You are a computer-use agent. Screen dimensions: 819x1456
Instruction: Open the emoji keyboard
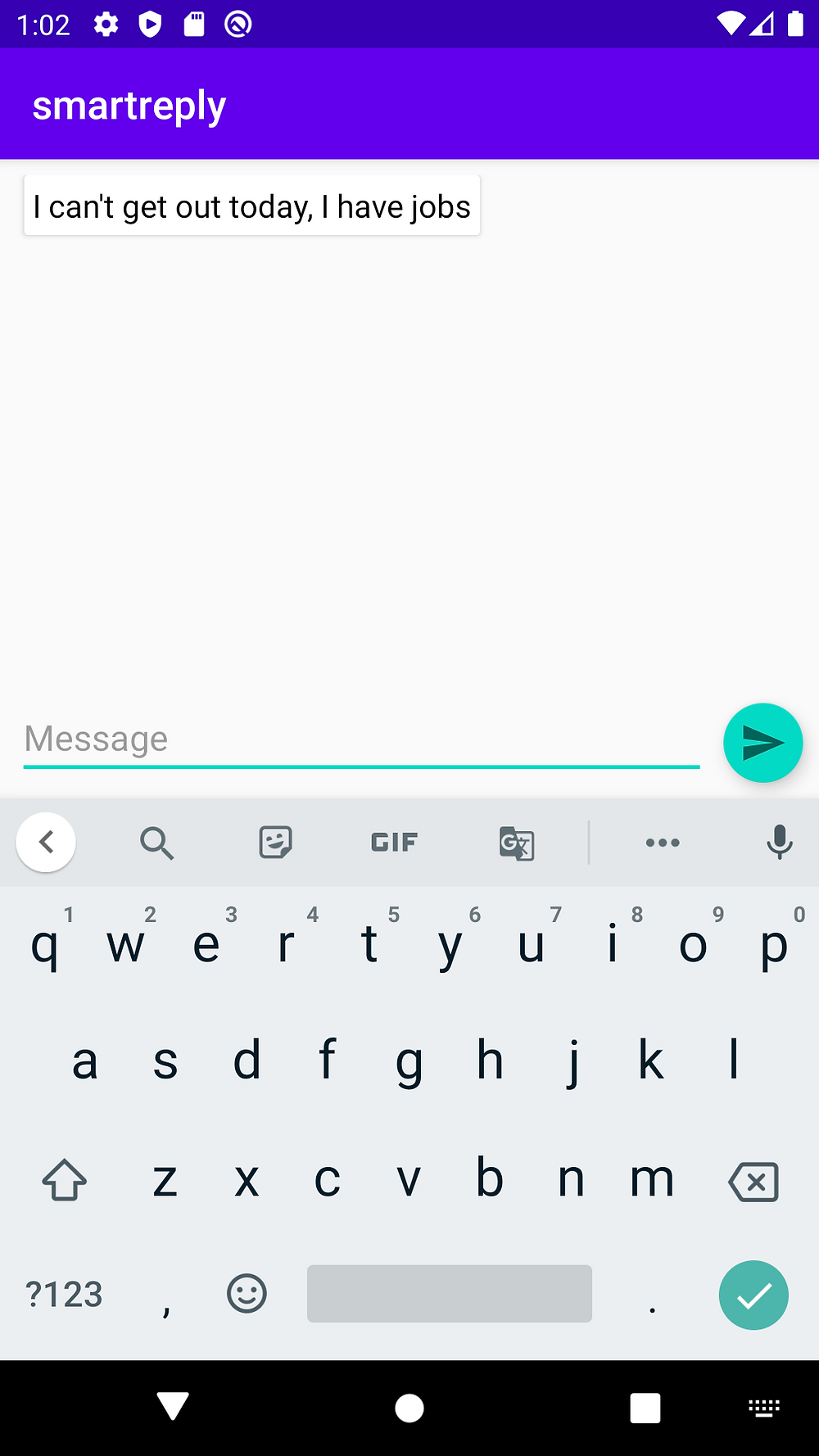point(247,1294)
